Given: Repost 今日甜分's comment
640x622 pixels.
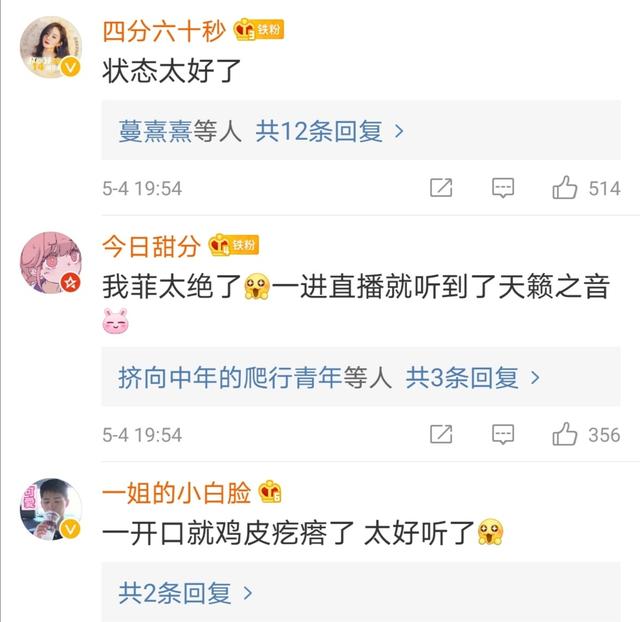Looking at the screenshot, I should coord(440,435).
